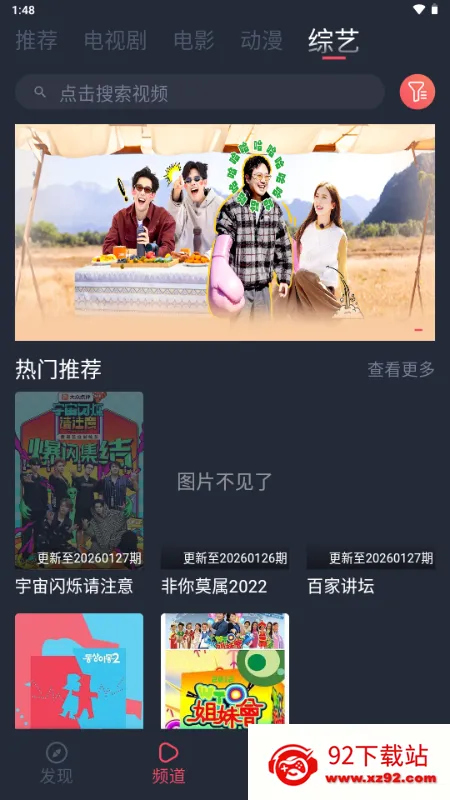Open 百家讲坛 show card
Viewport: 450px width, 800px height.
tap(371, 494)
